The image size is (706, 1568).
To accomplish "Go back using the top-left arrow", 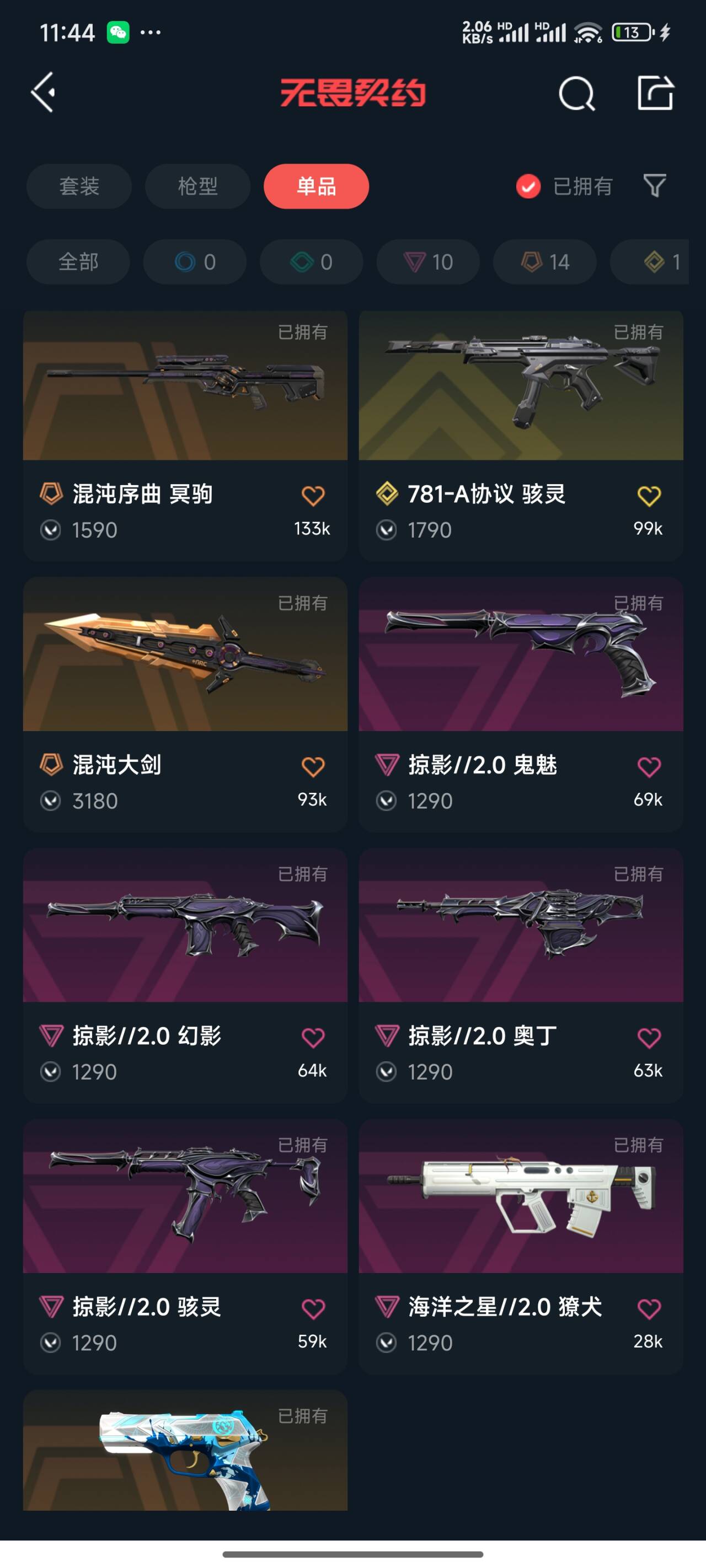I will point(44,93).
